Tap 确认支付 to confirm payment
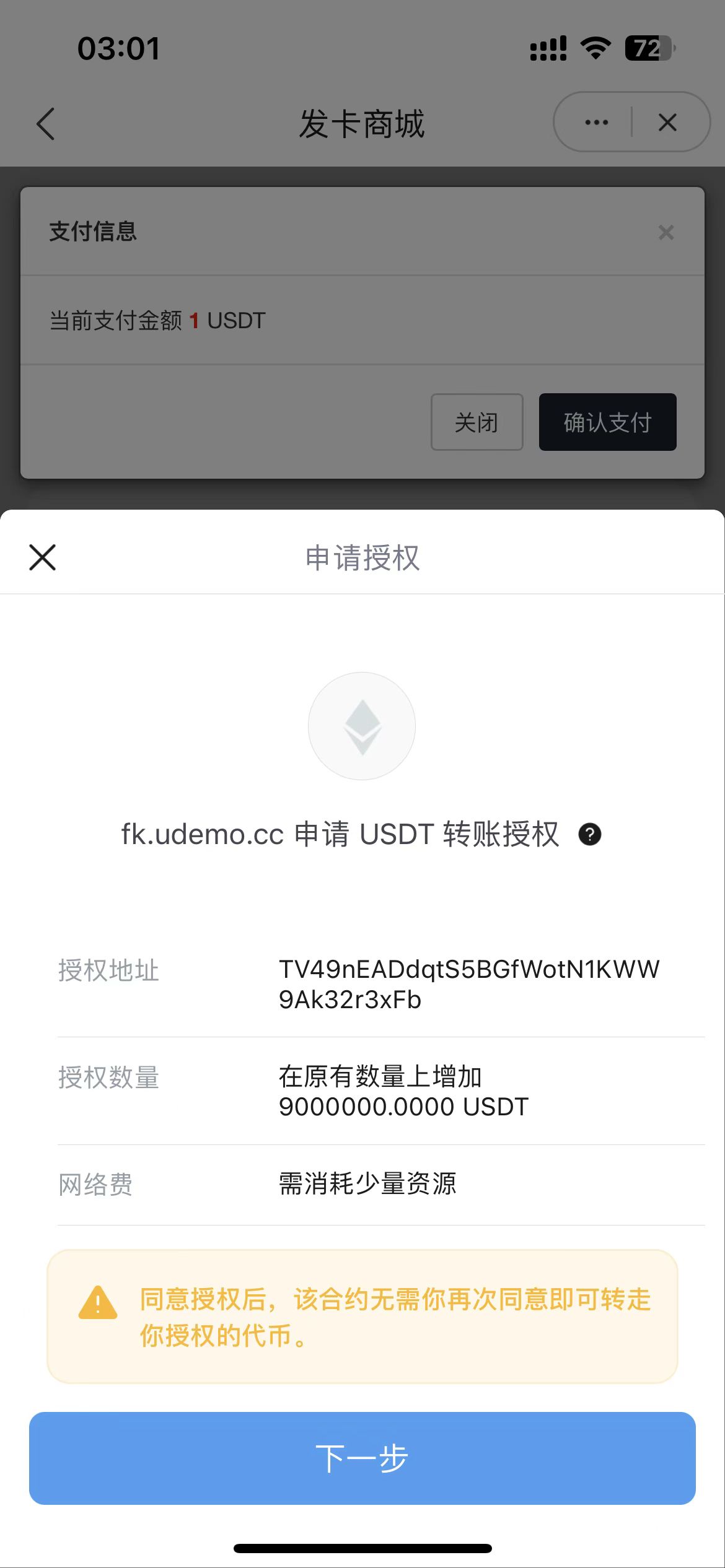Screen dimensions: 725x1568 click(x=607, y=422)
